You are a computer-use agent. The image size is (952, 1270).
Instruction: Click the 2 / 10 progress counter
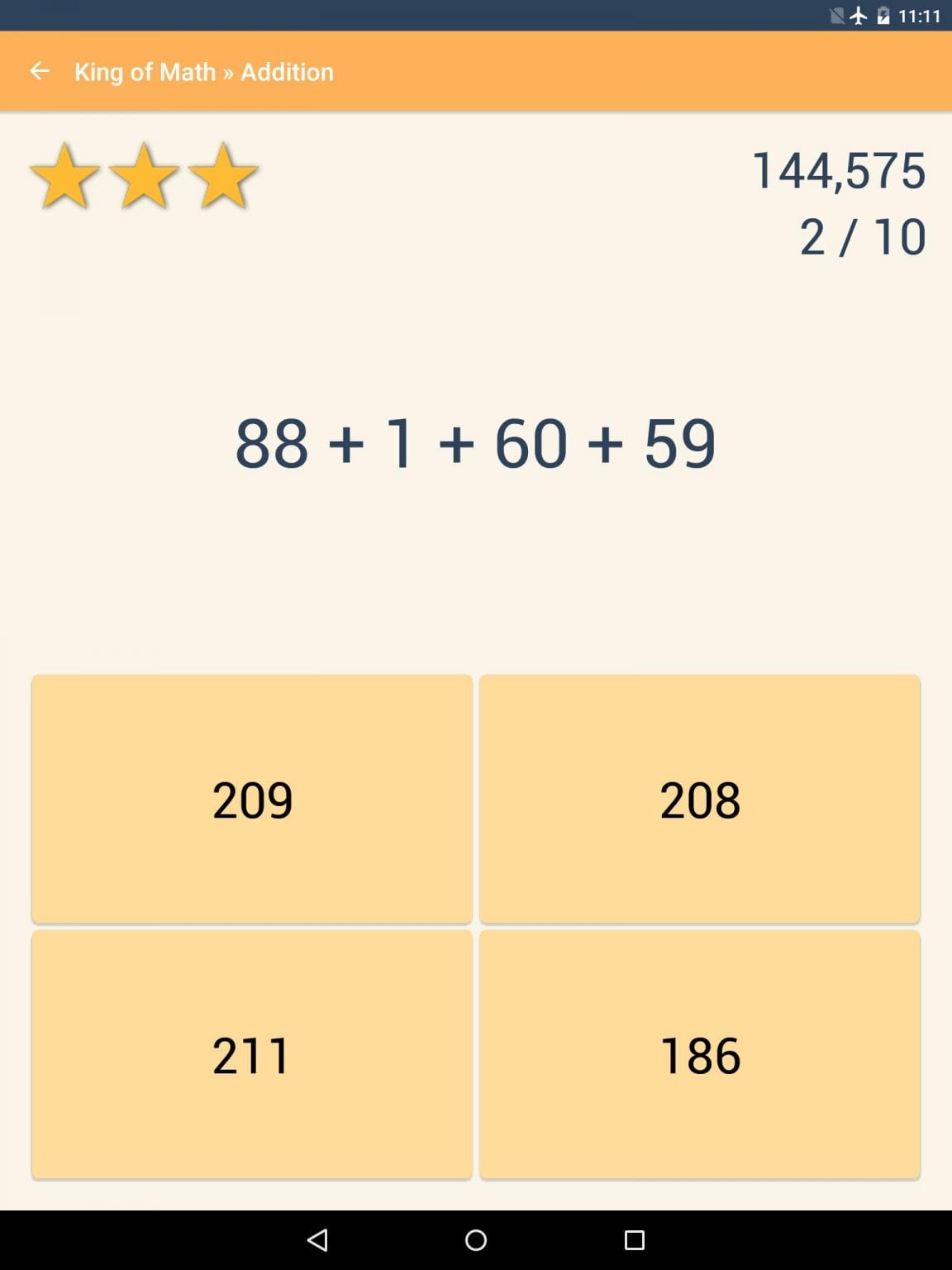[861, 236]
